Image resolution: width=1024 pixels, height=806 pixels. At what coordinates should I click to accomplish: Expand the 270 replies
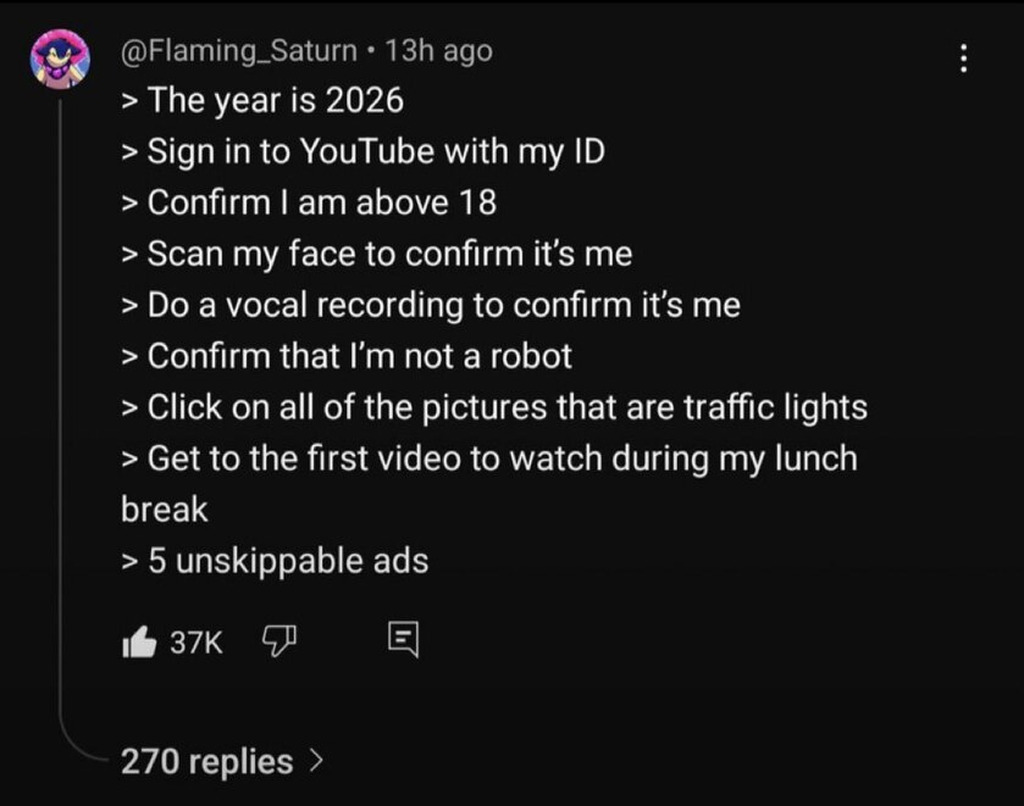click(x=222, y=762)
